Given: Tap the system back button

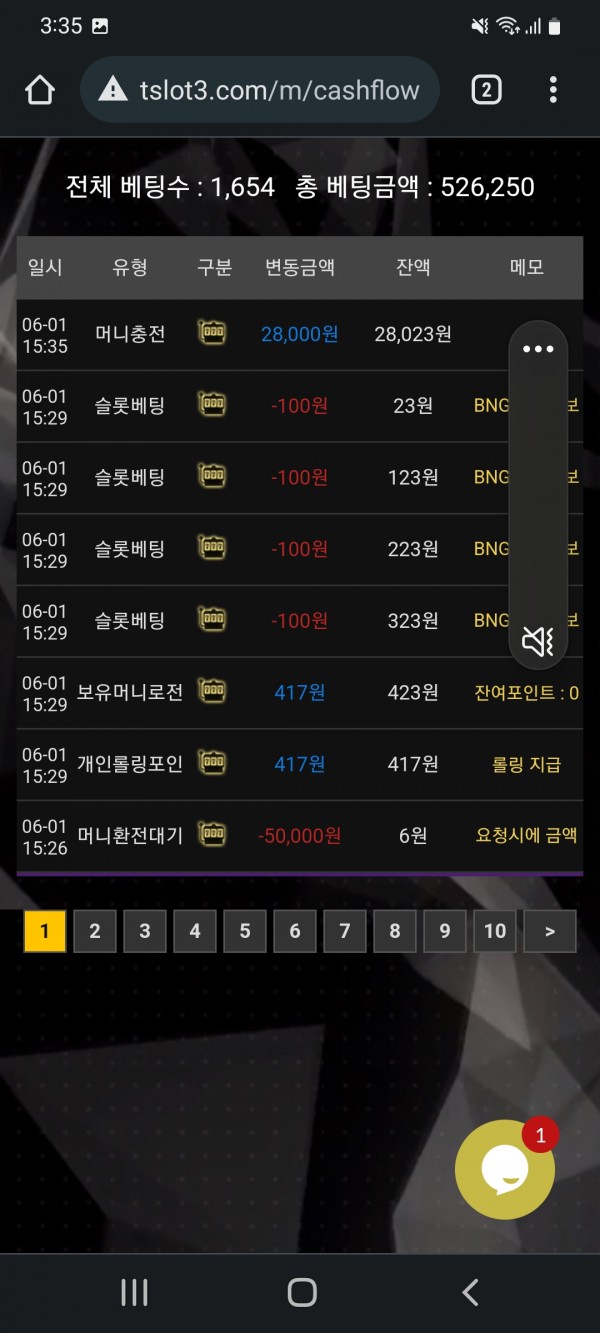Looking at the screenshot, I should click(x=470, y=1292).
